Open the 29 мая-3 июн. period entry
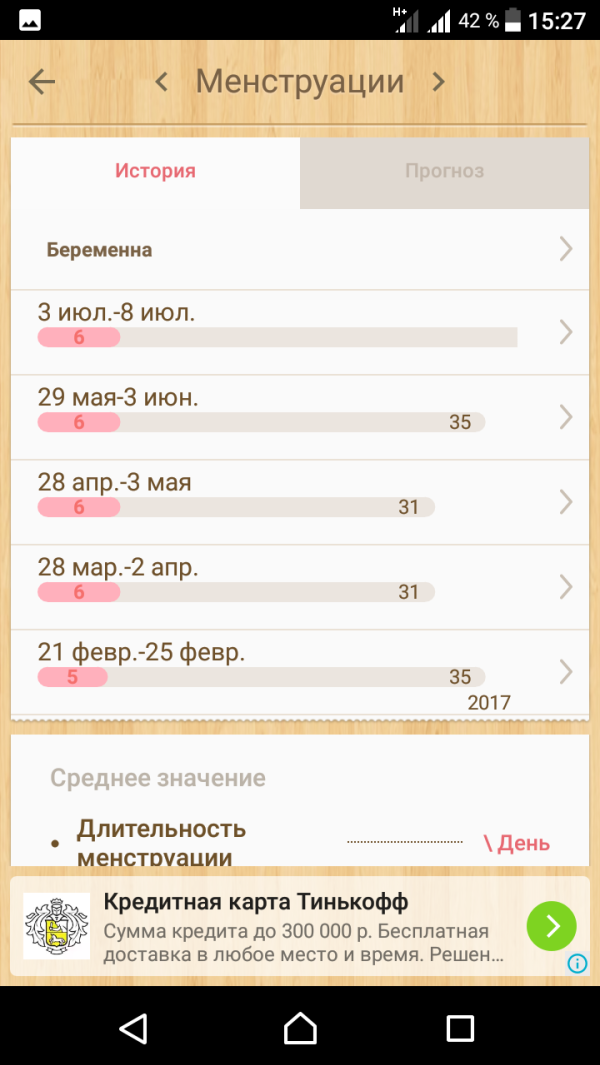The image size is (600, 1065). (x=300, y=417)
